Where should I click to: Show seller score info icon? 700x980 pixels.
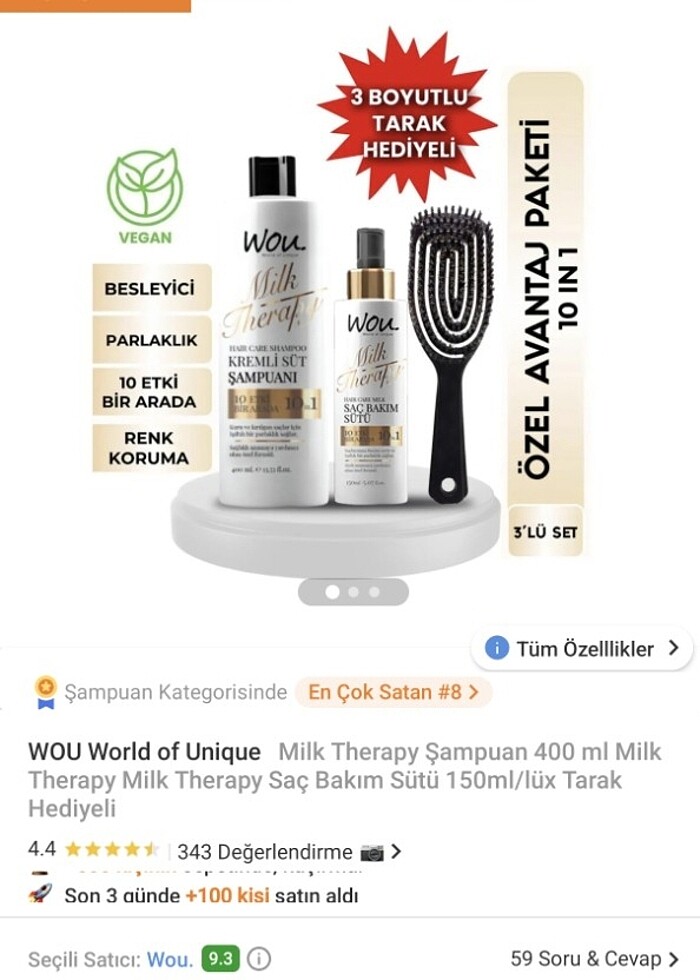[259, 959]
